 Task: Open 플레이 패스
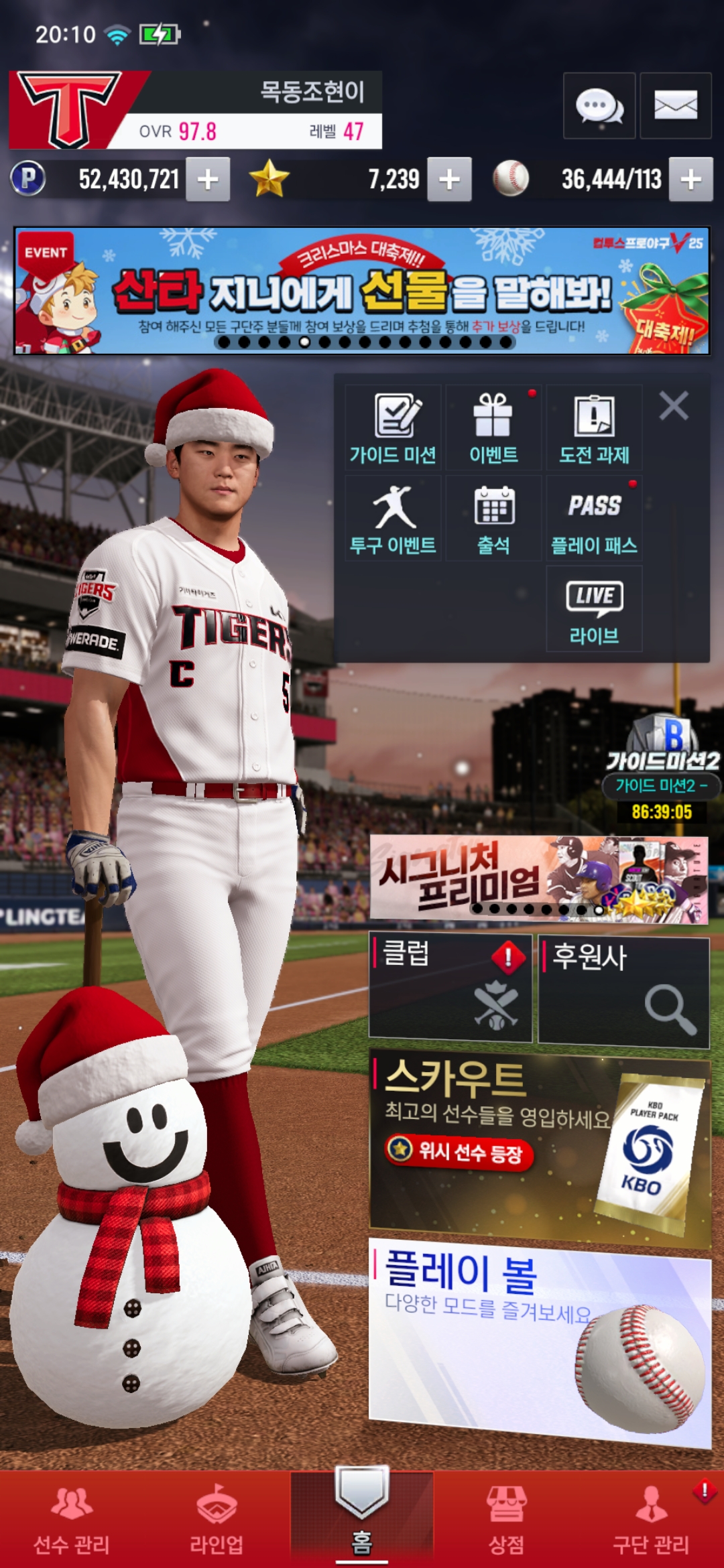tap(594, 519)
